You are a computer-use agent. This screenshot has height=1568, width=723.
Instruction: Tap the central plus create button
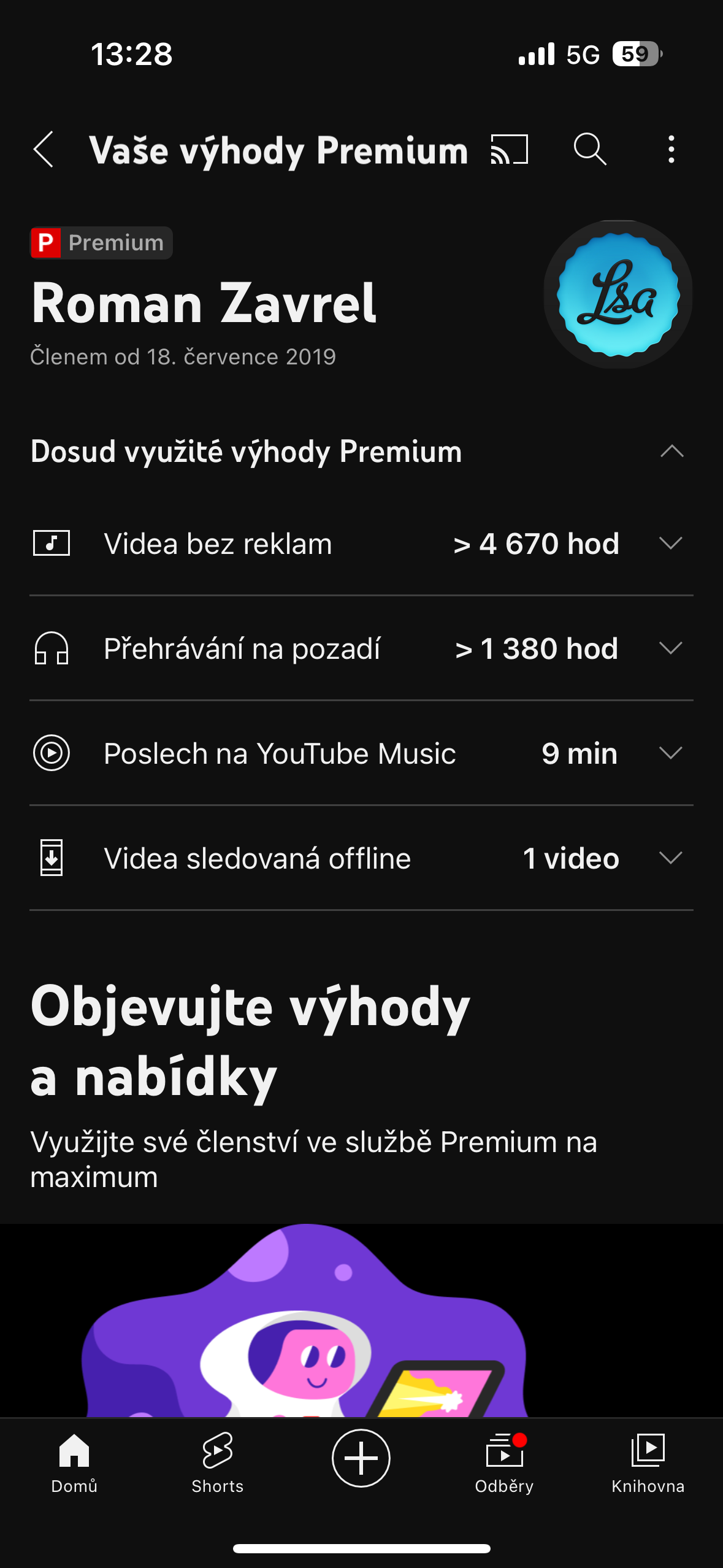[x=361, y=1458]
